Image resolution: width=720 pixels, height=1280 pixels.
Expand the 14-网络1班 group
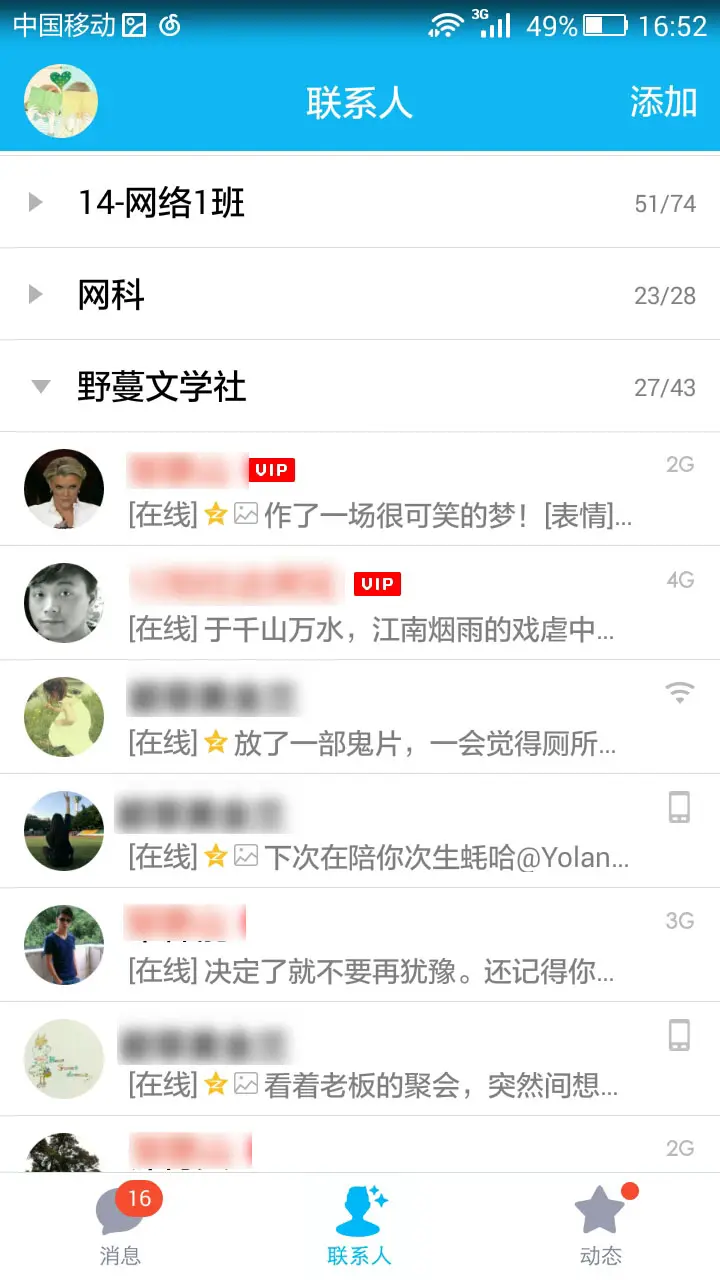coord(360,203)
